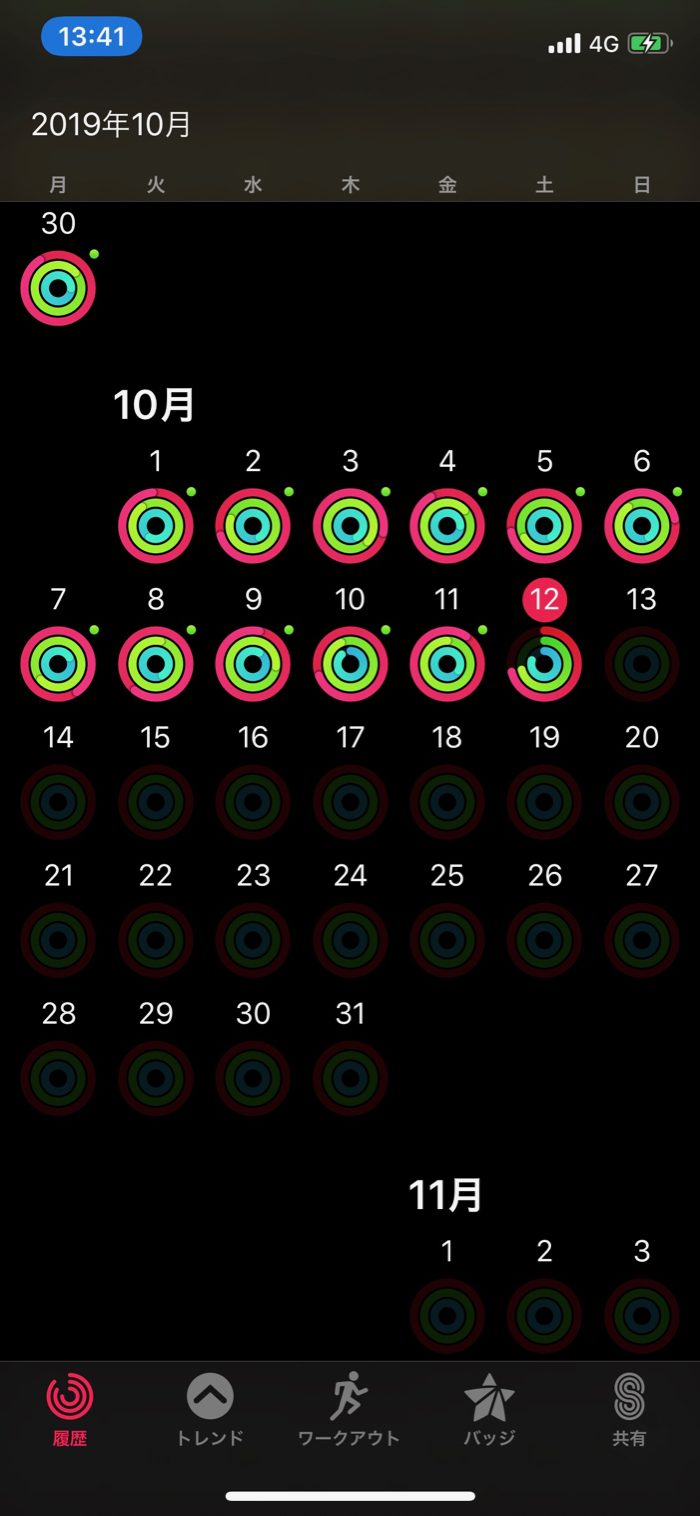Select October 10 activity rings
This screenshot has width=700, height=1516.
[350, 664]
